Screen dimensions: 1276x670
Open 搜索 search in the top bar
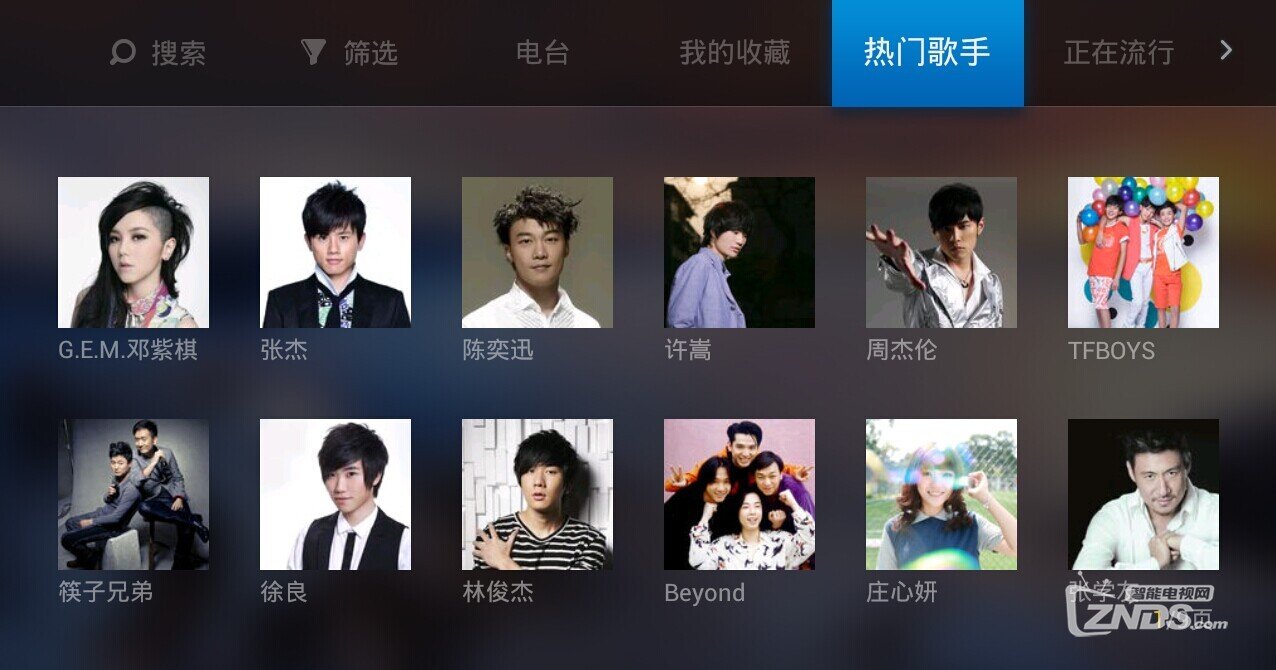coord(158,52)
